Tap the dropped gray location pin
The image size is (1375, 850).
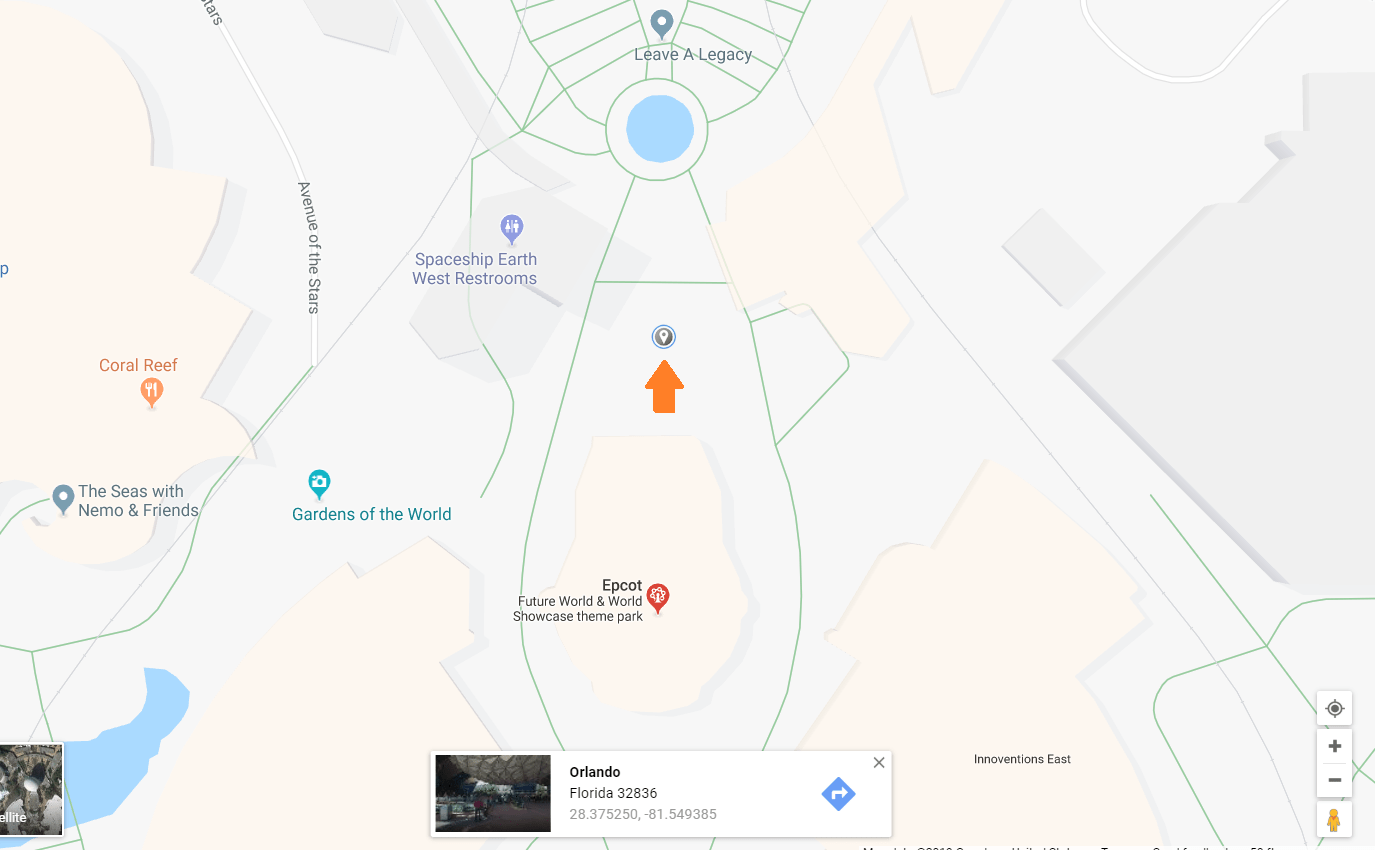[x=663, y=337]
